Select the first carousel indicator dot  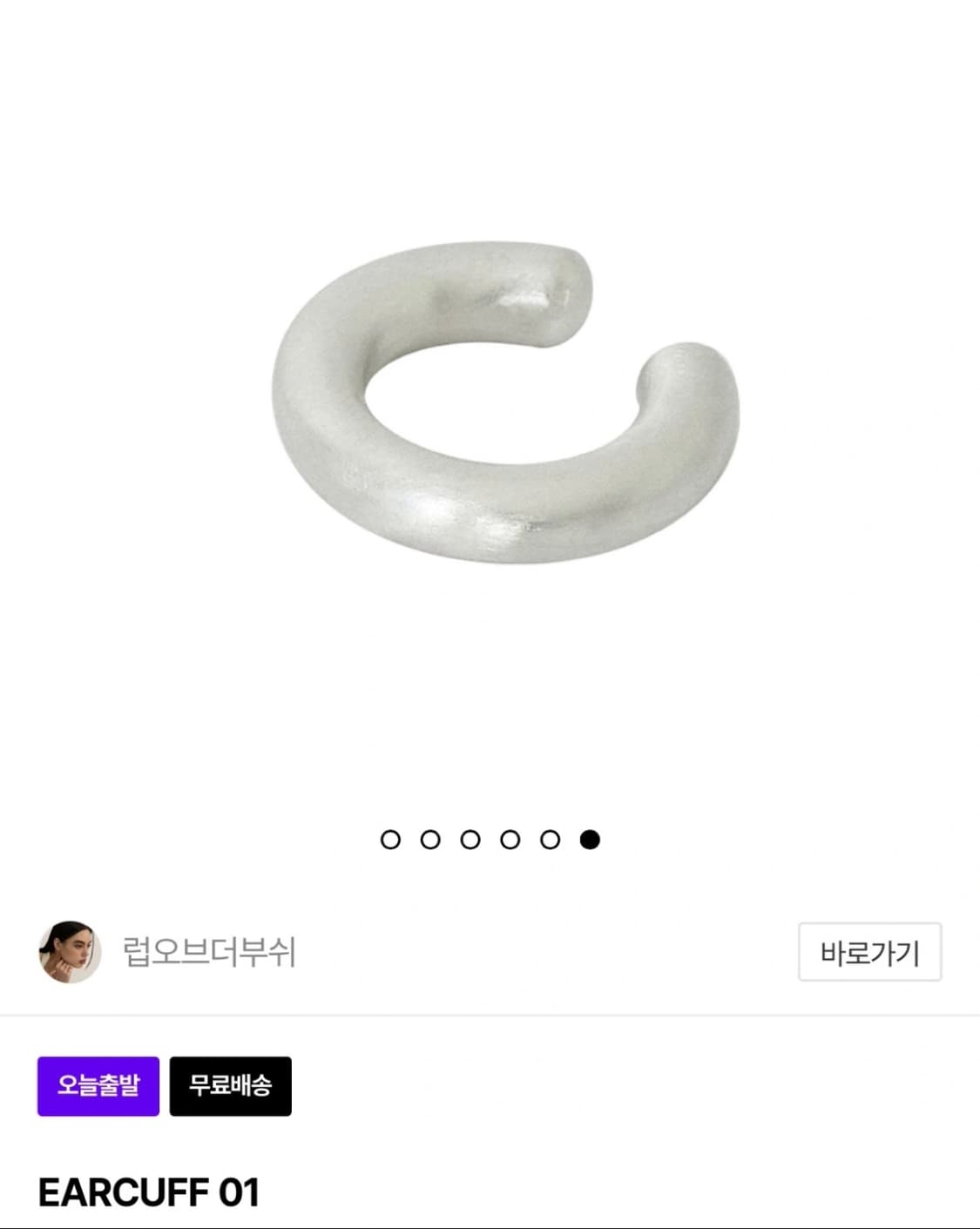(389, 840)
